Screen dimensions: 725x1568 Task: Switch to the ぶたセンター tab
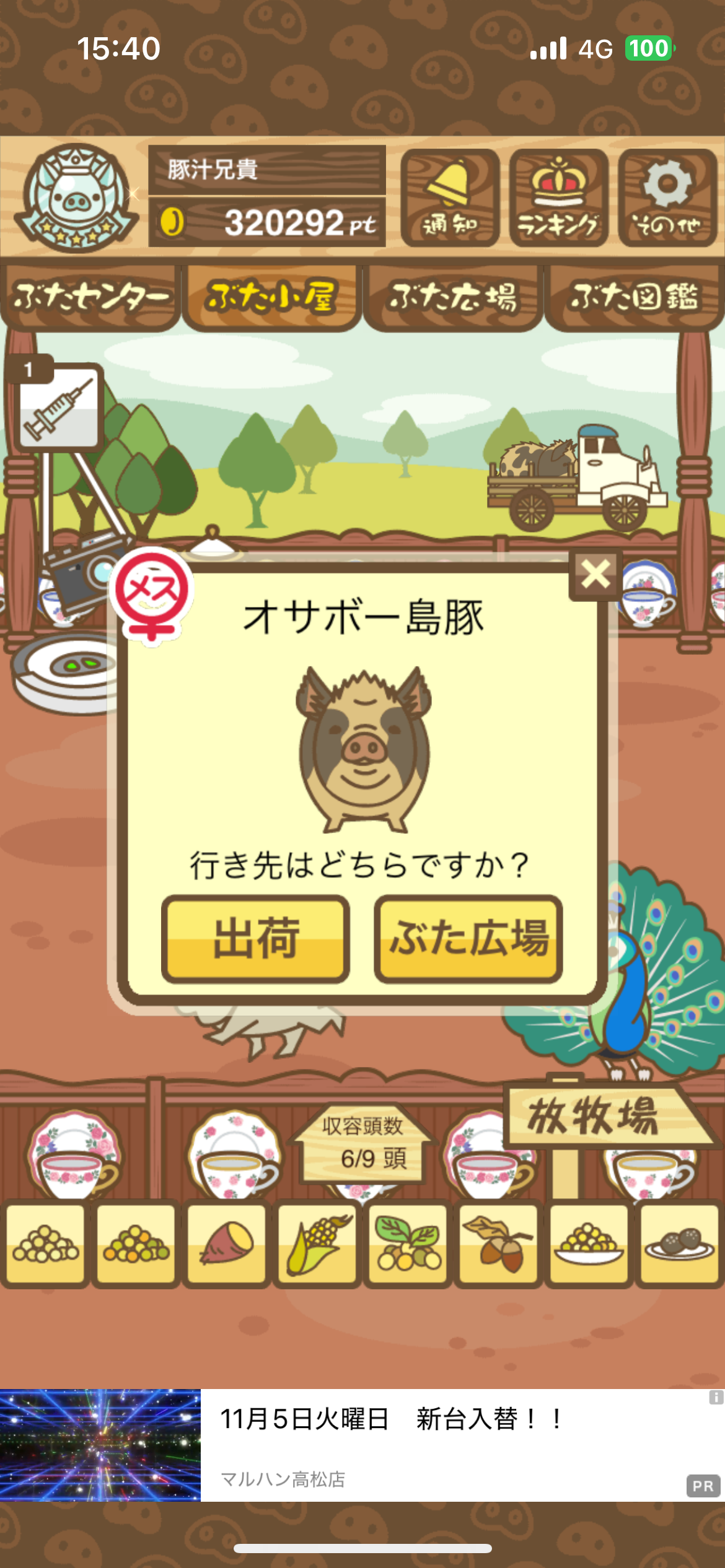click(x=90, y=297)
